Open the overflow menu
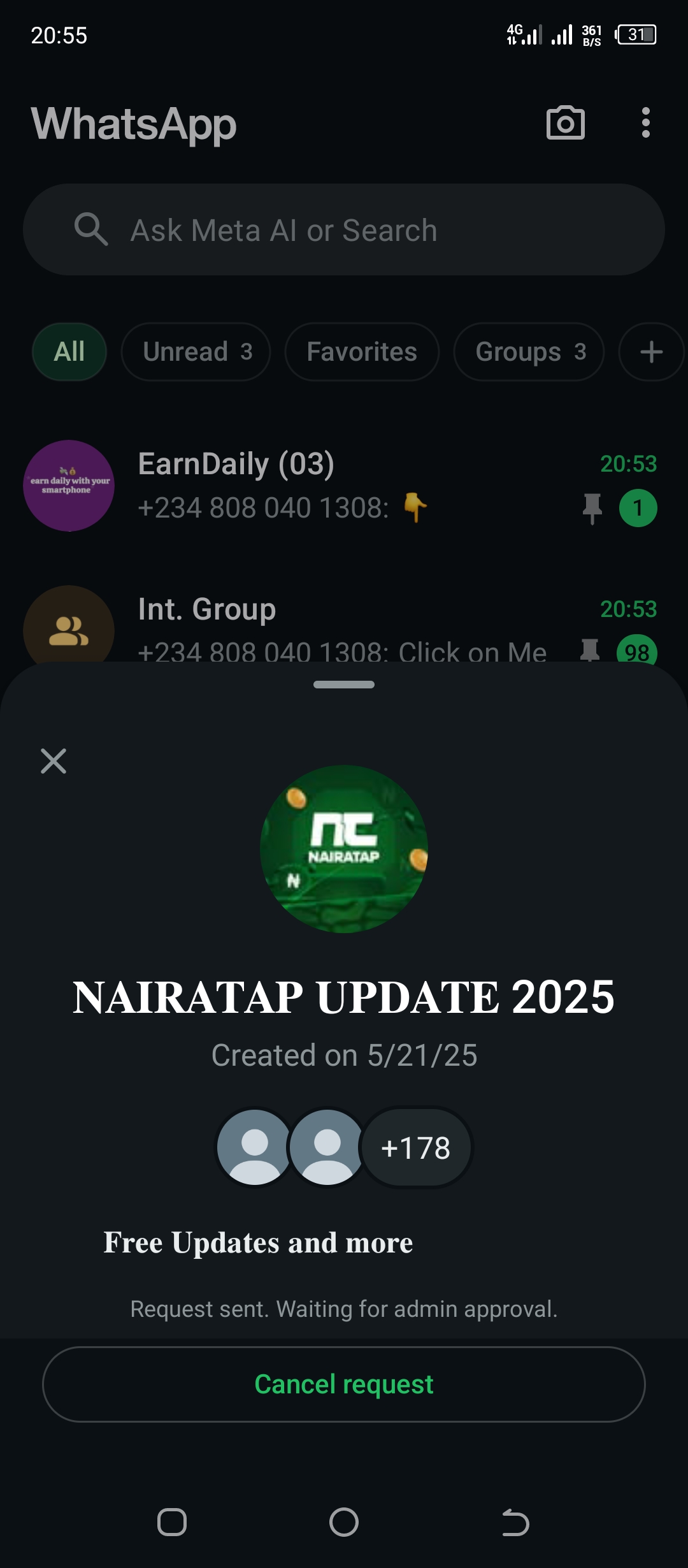 (x=645, y=123)
